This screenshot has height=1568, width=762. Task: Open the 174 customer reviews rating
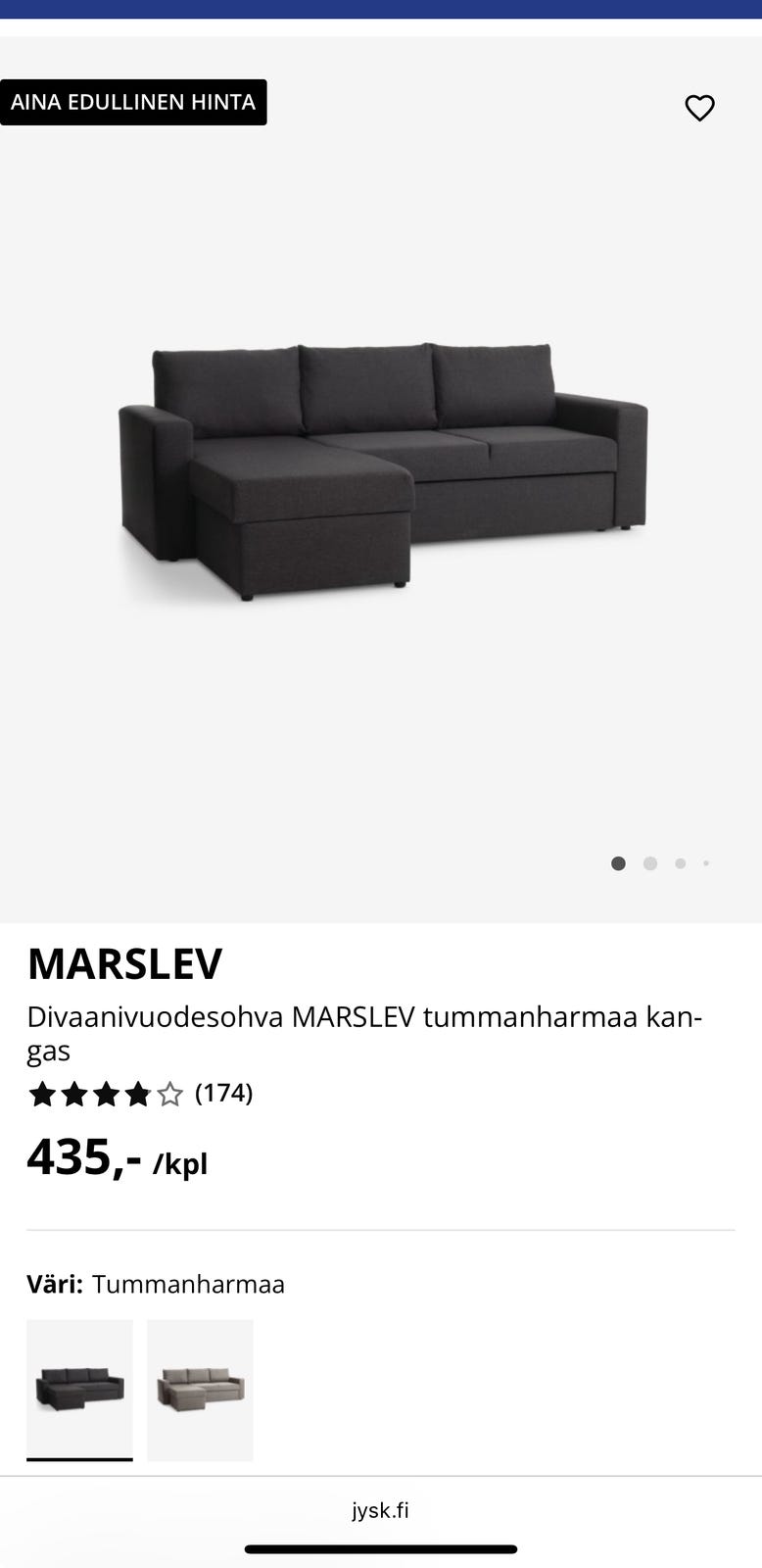click(140, 1093)
